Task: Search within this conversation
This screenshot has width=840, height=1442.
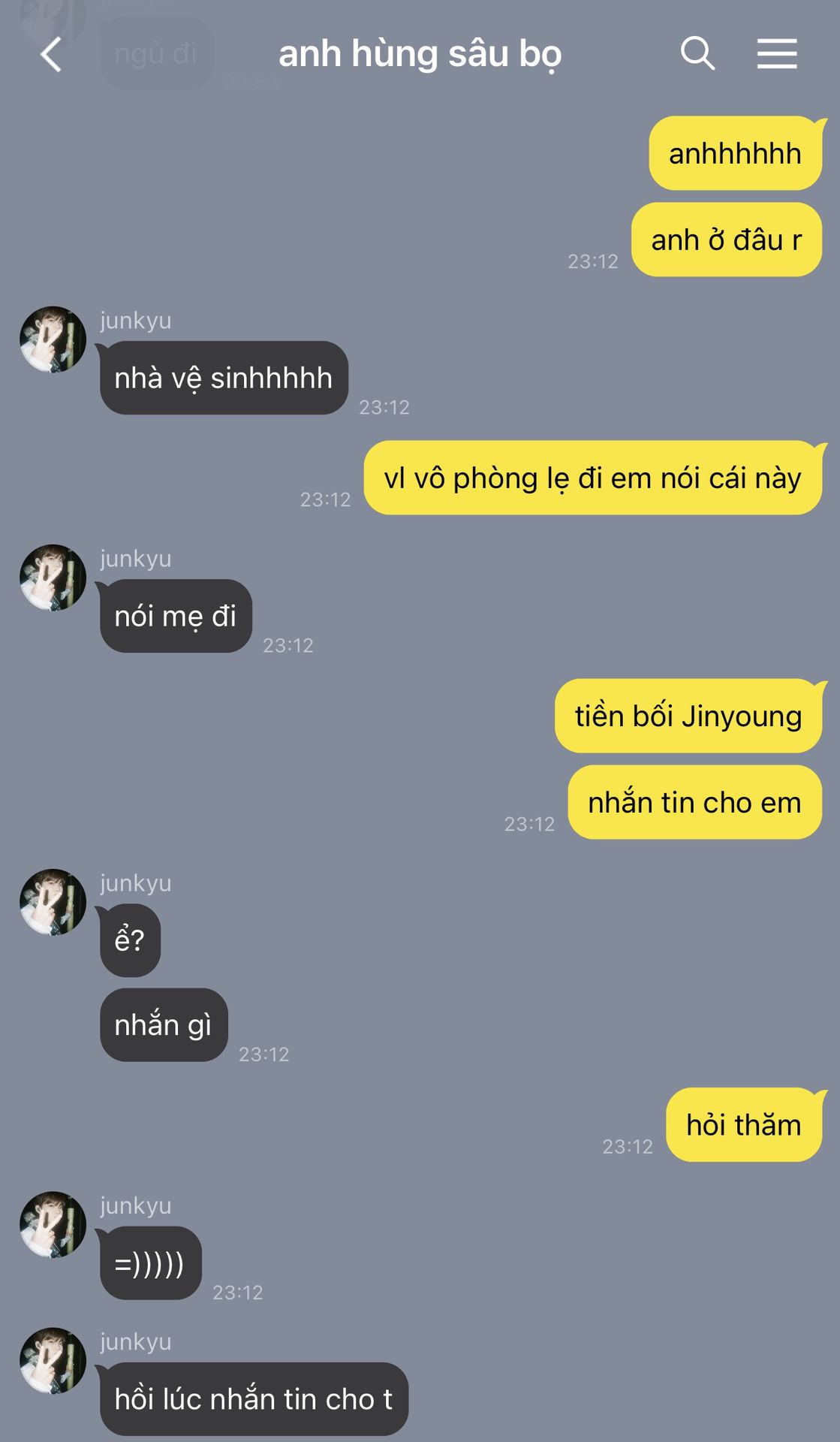Action: 697,53
